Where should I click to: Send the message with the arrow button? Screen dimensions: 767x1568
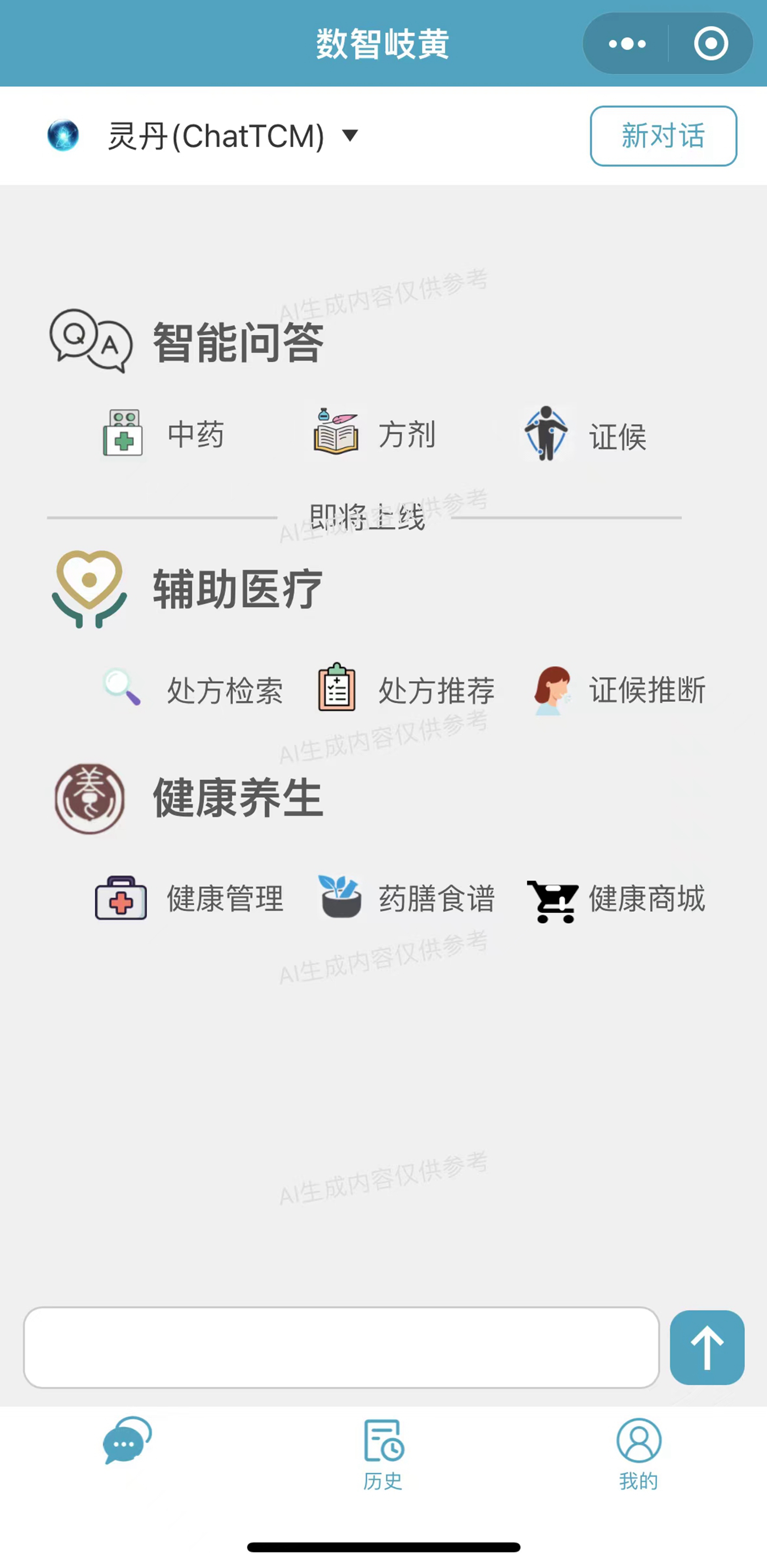tap(707, 1347)
